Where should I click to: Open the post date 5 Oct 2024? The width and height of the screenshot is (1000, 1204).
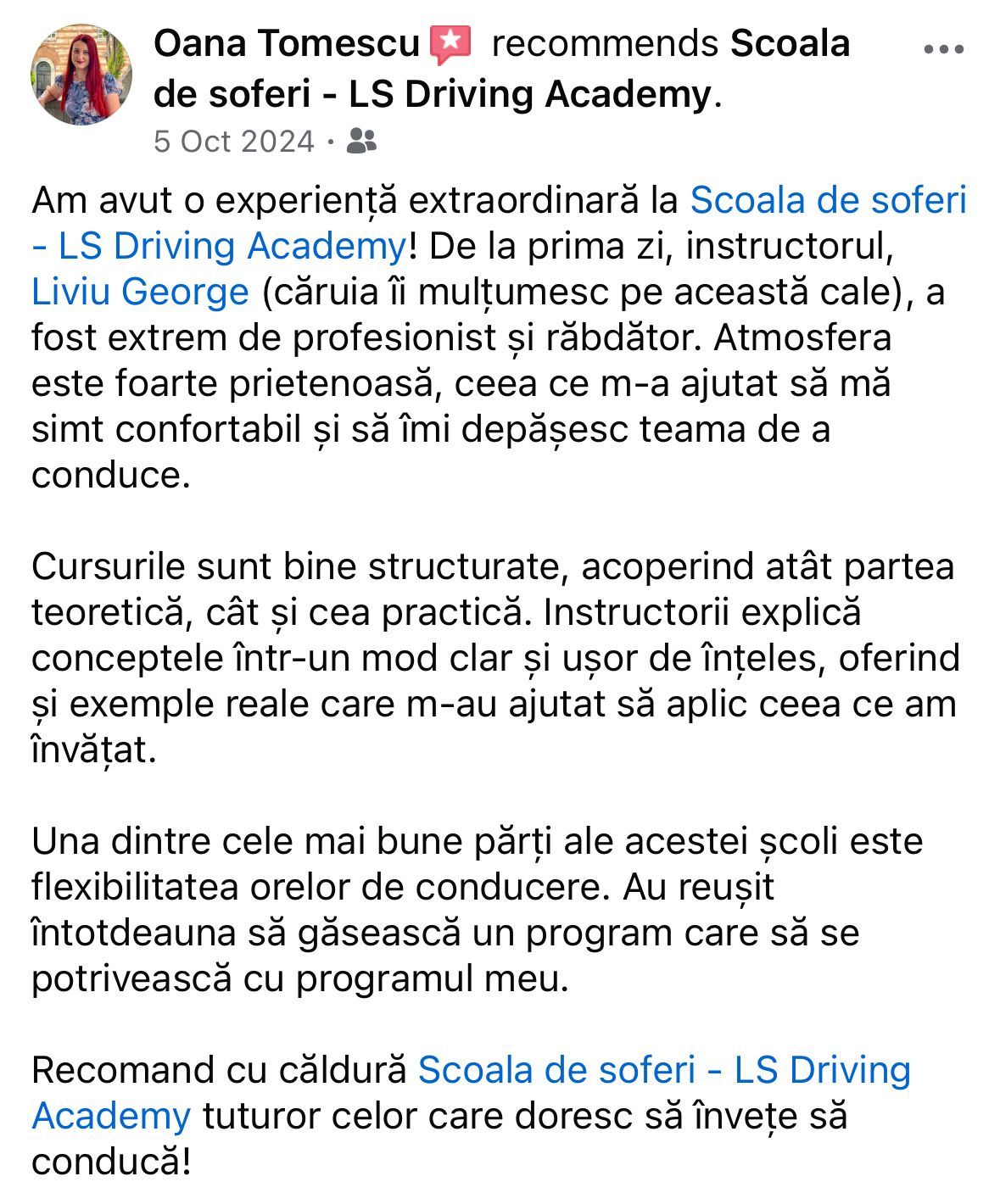(x=233, y=141)
